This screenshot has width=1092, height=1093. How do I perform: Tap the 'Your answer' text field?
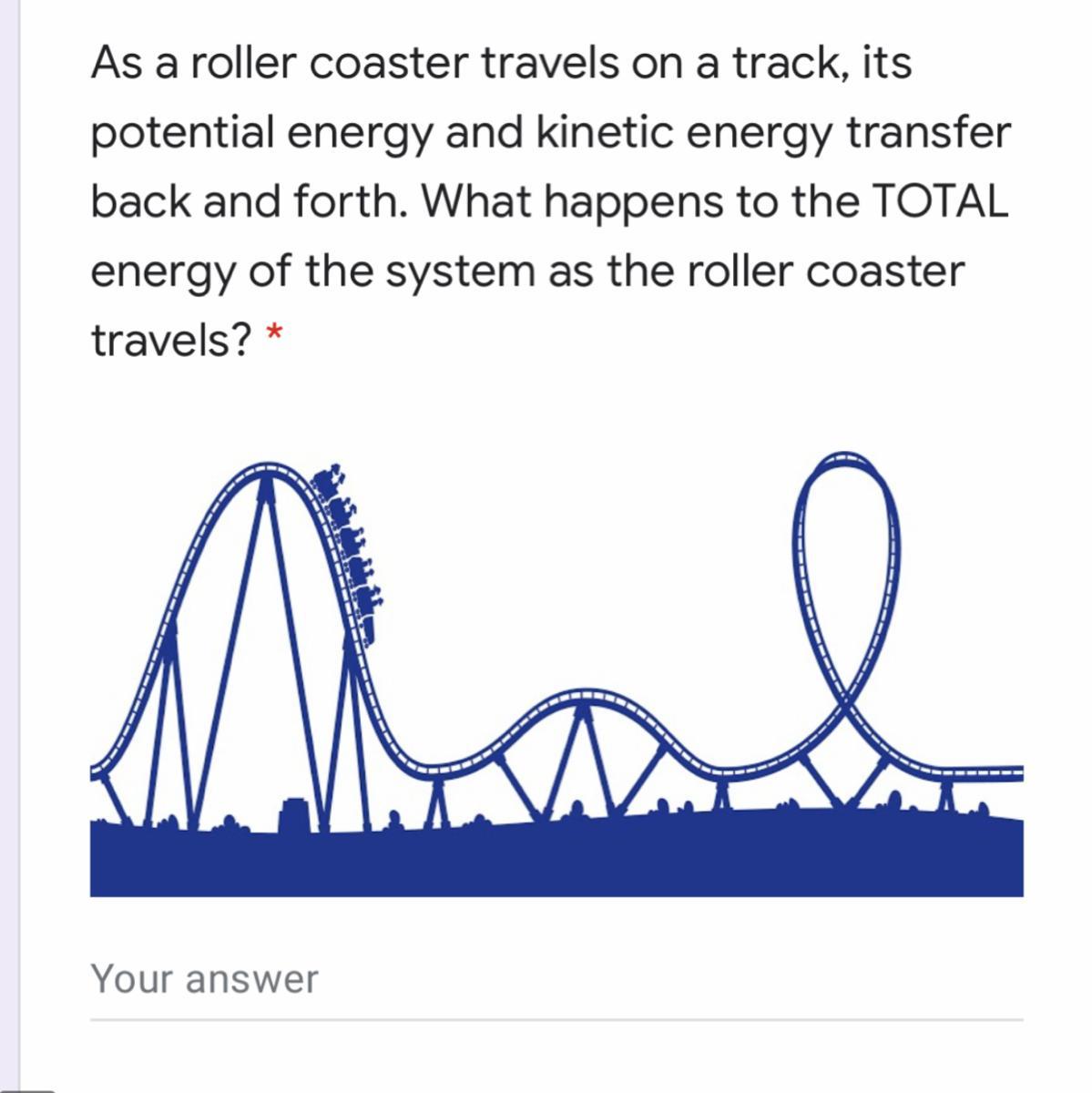(x=556, y=980)
